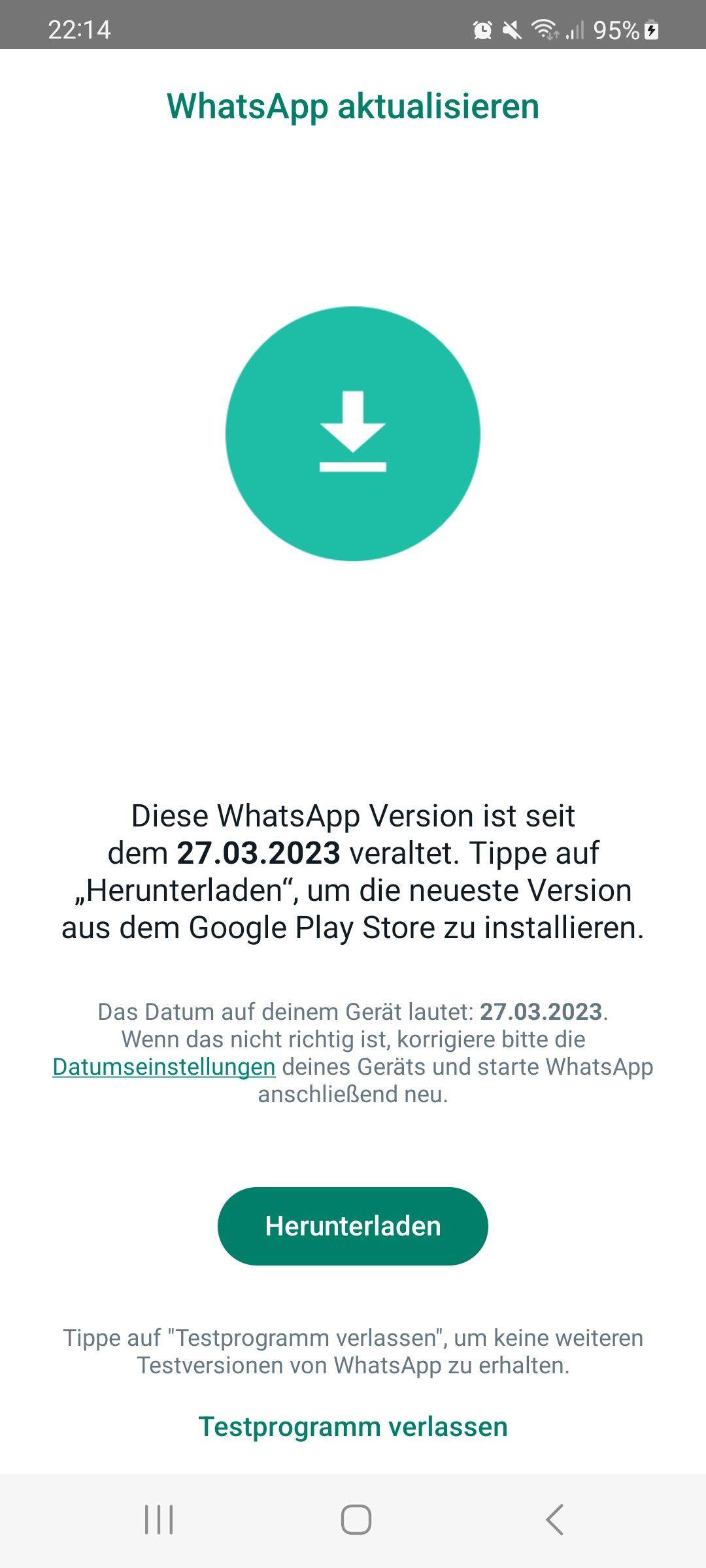The image size is (706, 1568).
Task: Open the Datumseinstellungen link
Action: pos(162,1066)
